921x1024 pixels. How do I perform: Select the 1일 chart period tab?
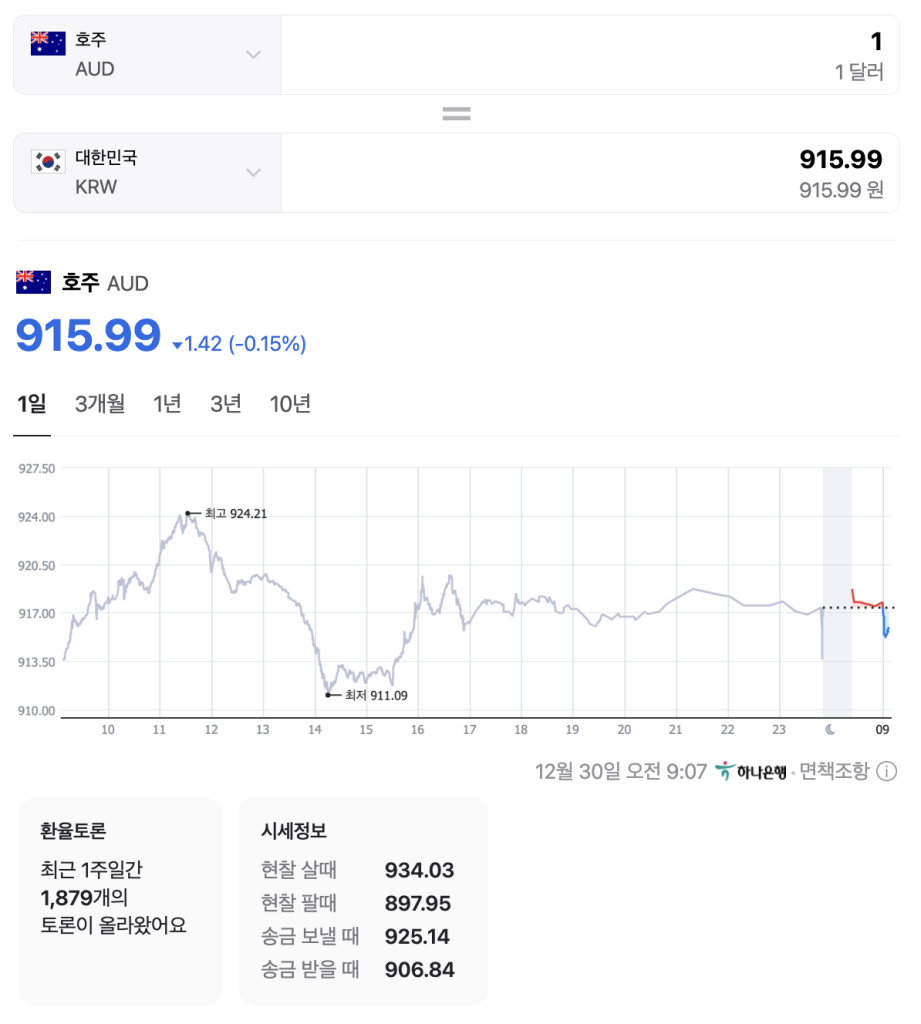point(32,404)
